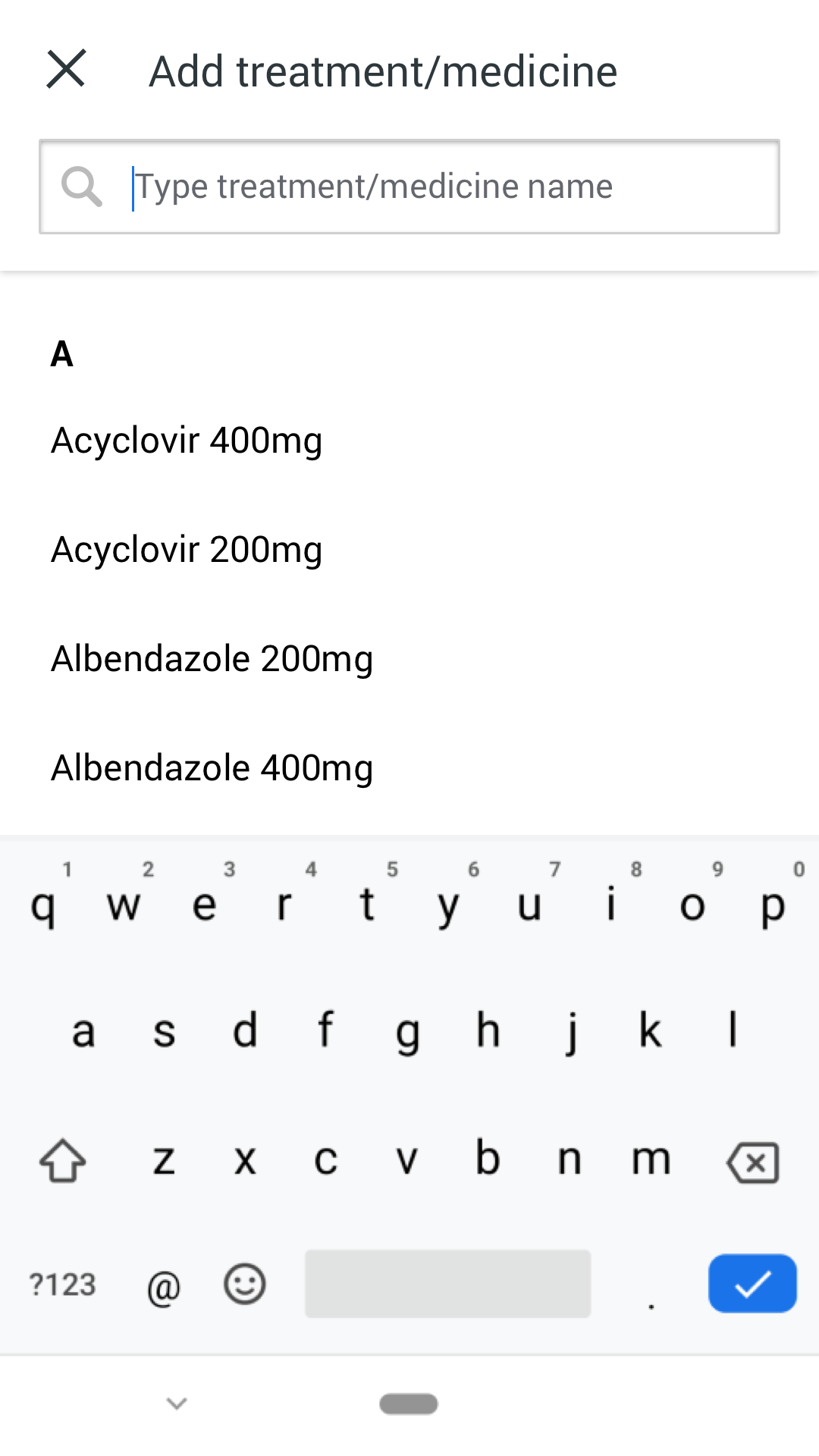Select Acyclovir 400mg

pos(187,441)
